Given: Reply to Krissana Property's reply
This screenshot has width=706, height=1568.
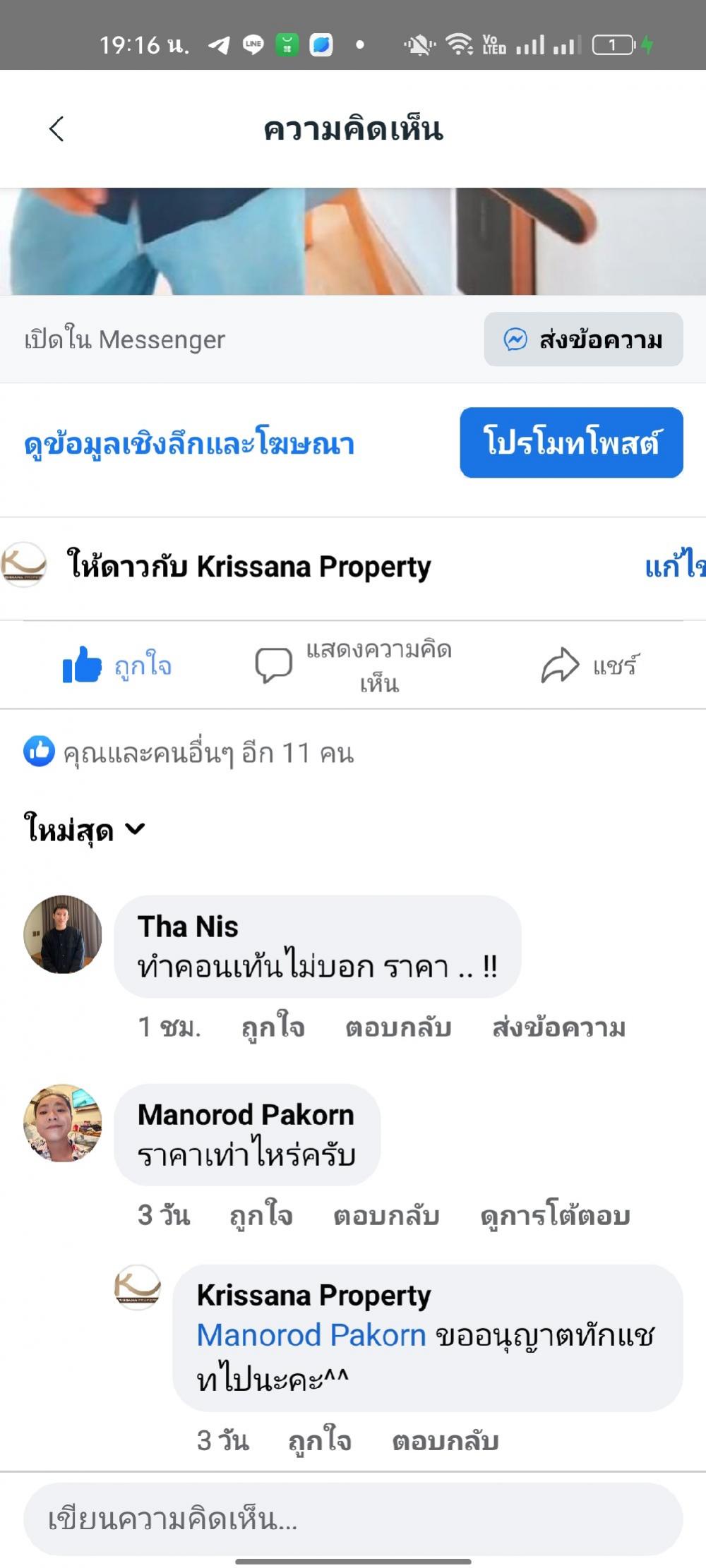Looking at the screenshot, I should (x=445, y=1440).
